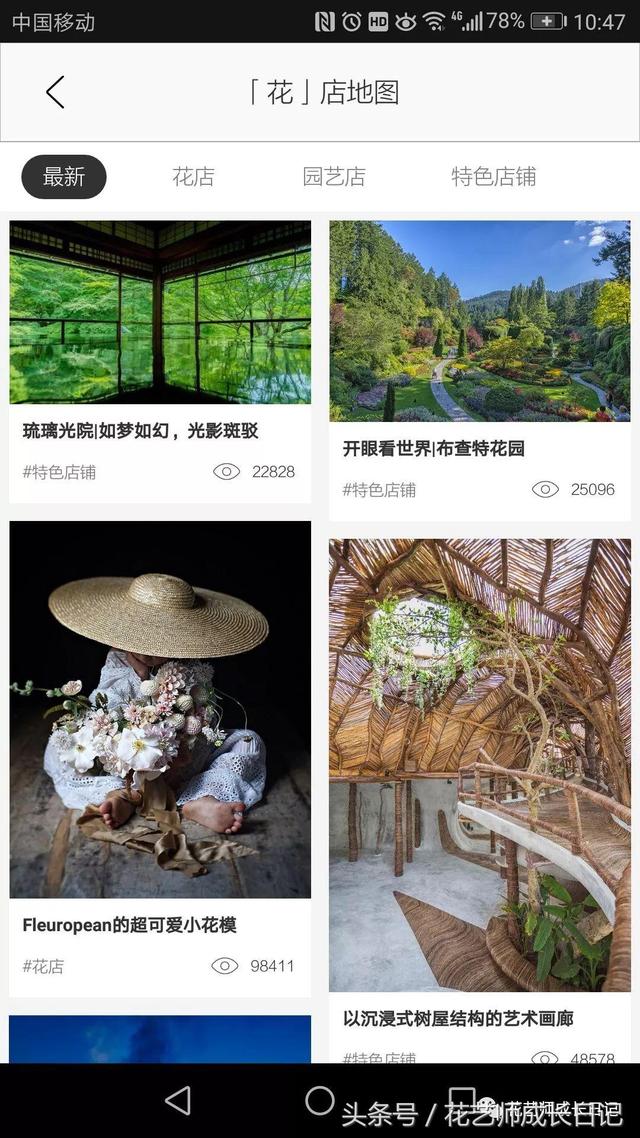Select the 最新 tab
This screenshot has width=640, height=1138.
coord(64,177)
